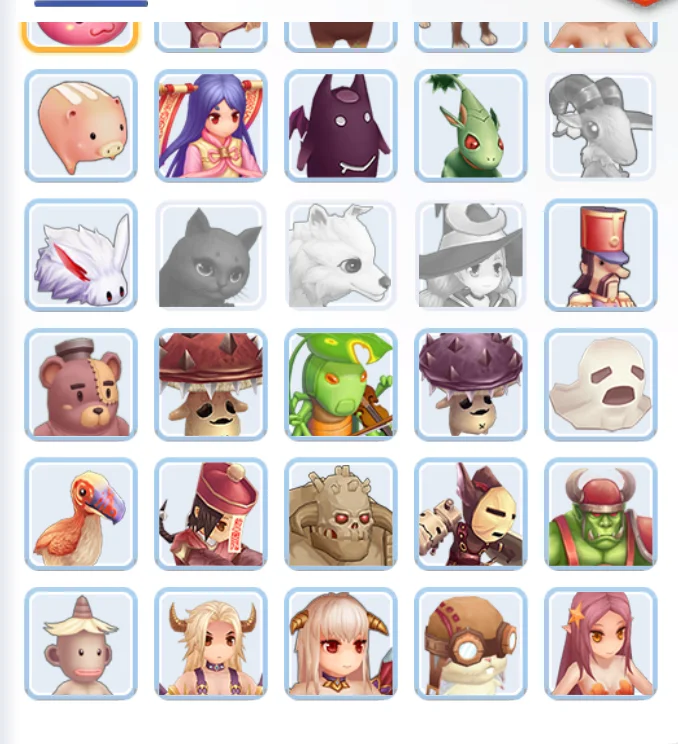Open the goggles-wearing aviator creature tile
Viewport: 678px width, 744px height.
471,644
